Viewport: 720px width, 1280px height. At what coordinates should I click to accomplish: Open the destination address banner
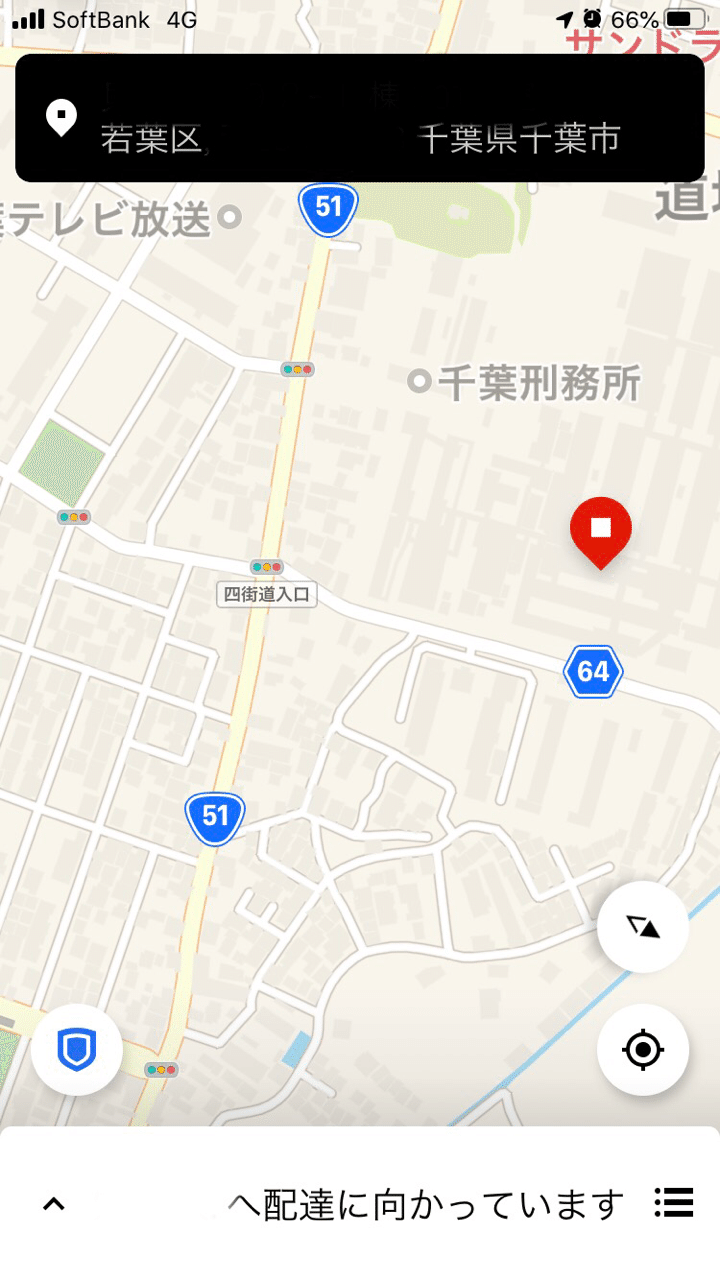tap(360, 118)
